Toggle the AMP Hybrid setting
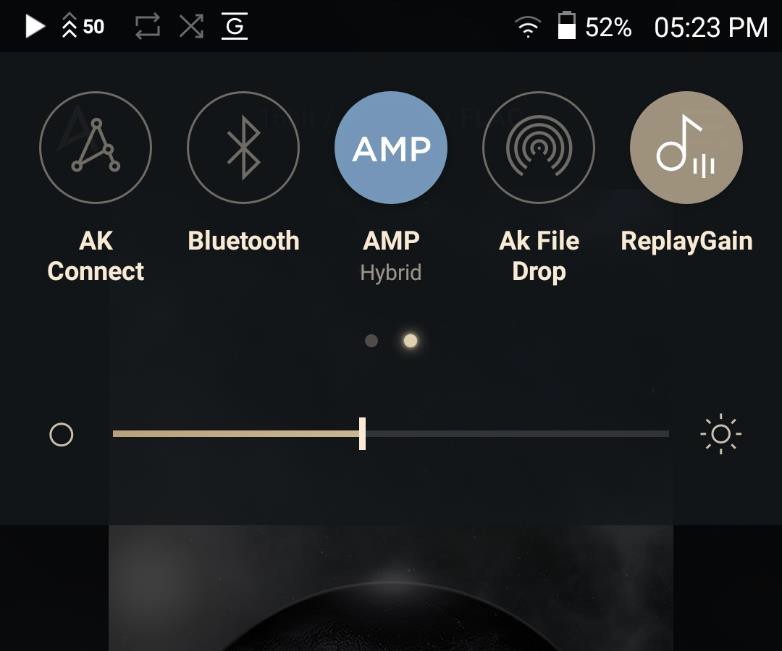782x651 pixels. point(391,148)
